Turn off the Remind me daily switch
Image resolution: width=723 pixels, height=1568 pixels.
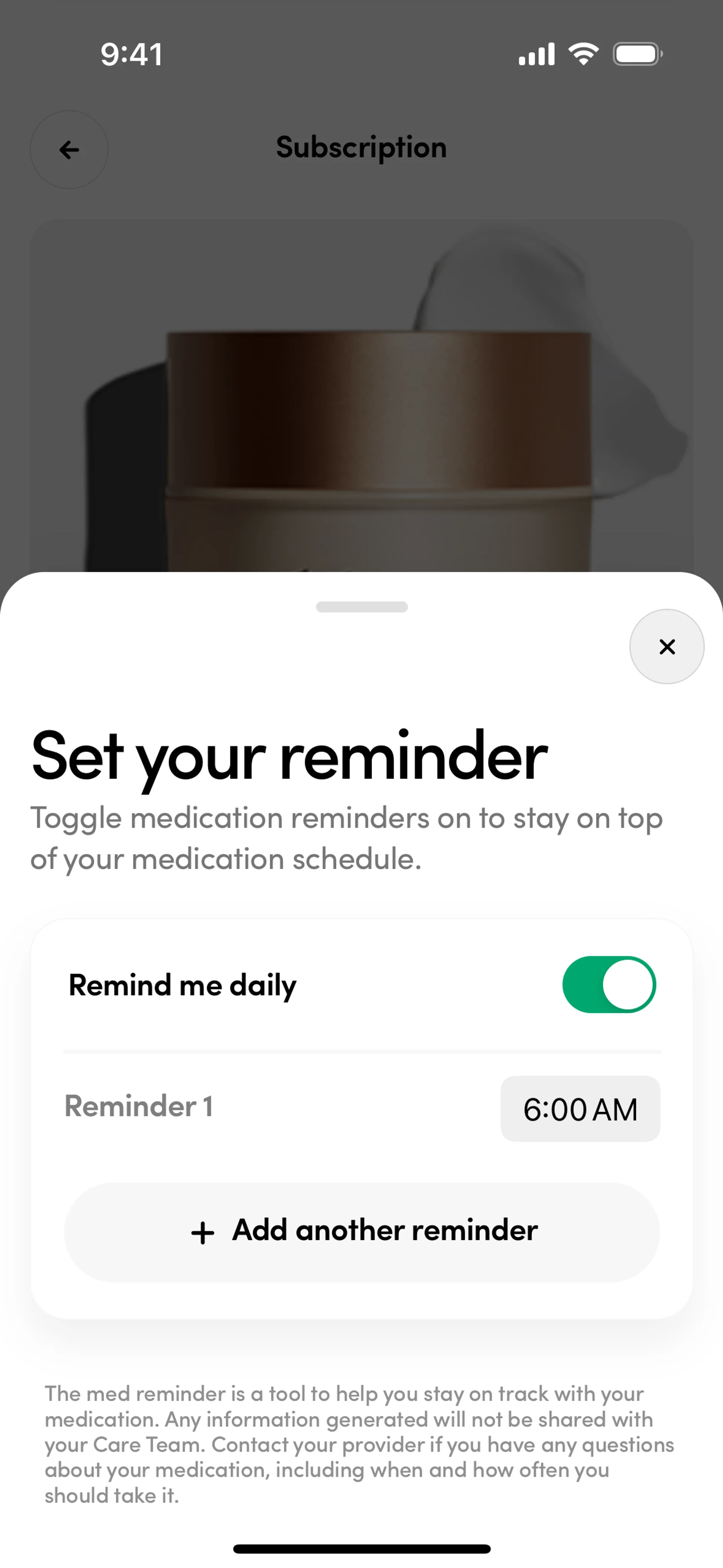(609, 984)
